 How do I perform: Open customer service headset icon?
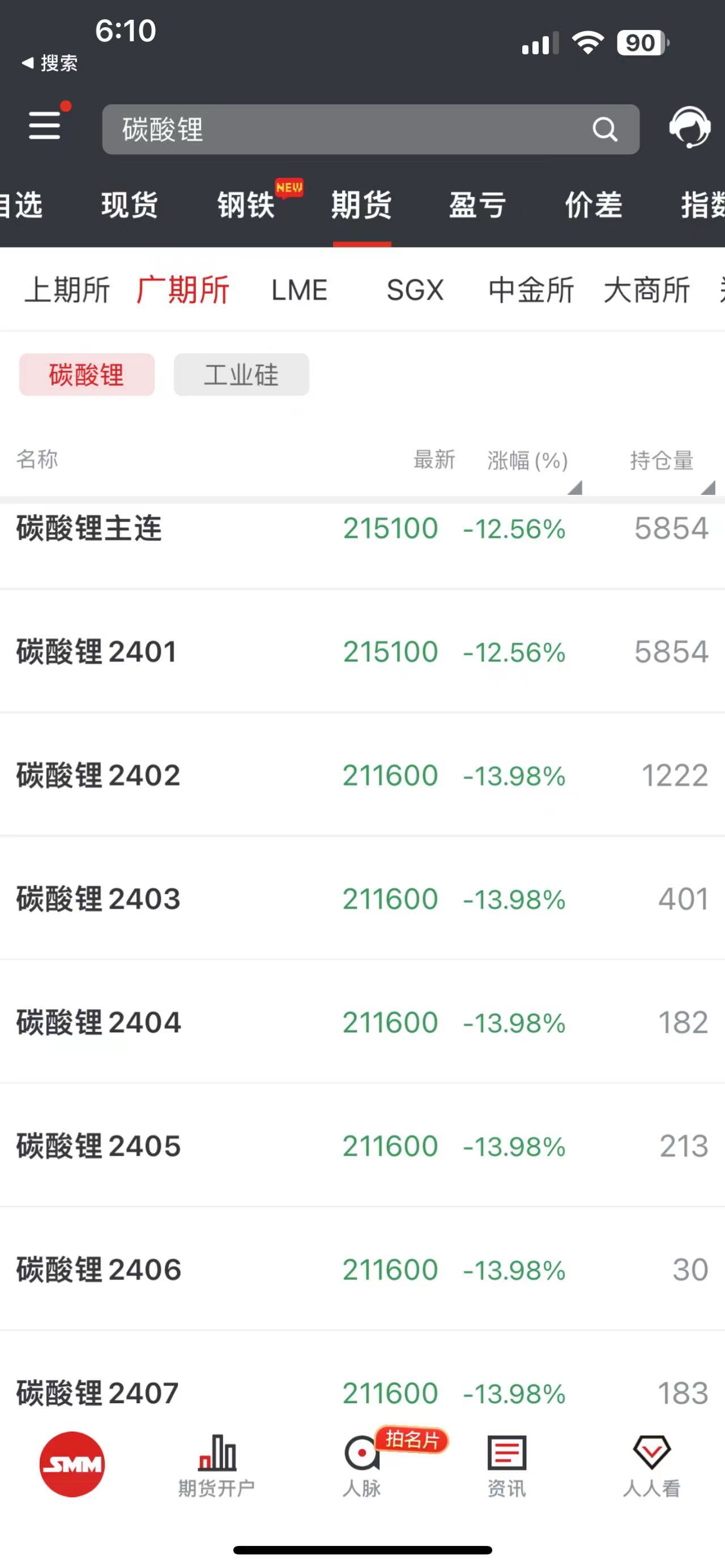pyautogui.click(x=690, y=127)
